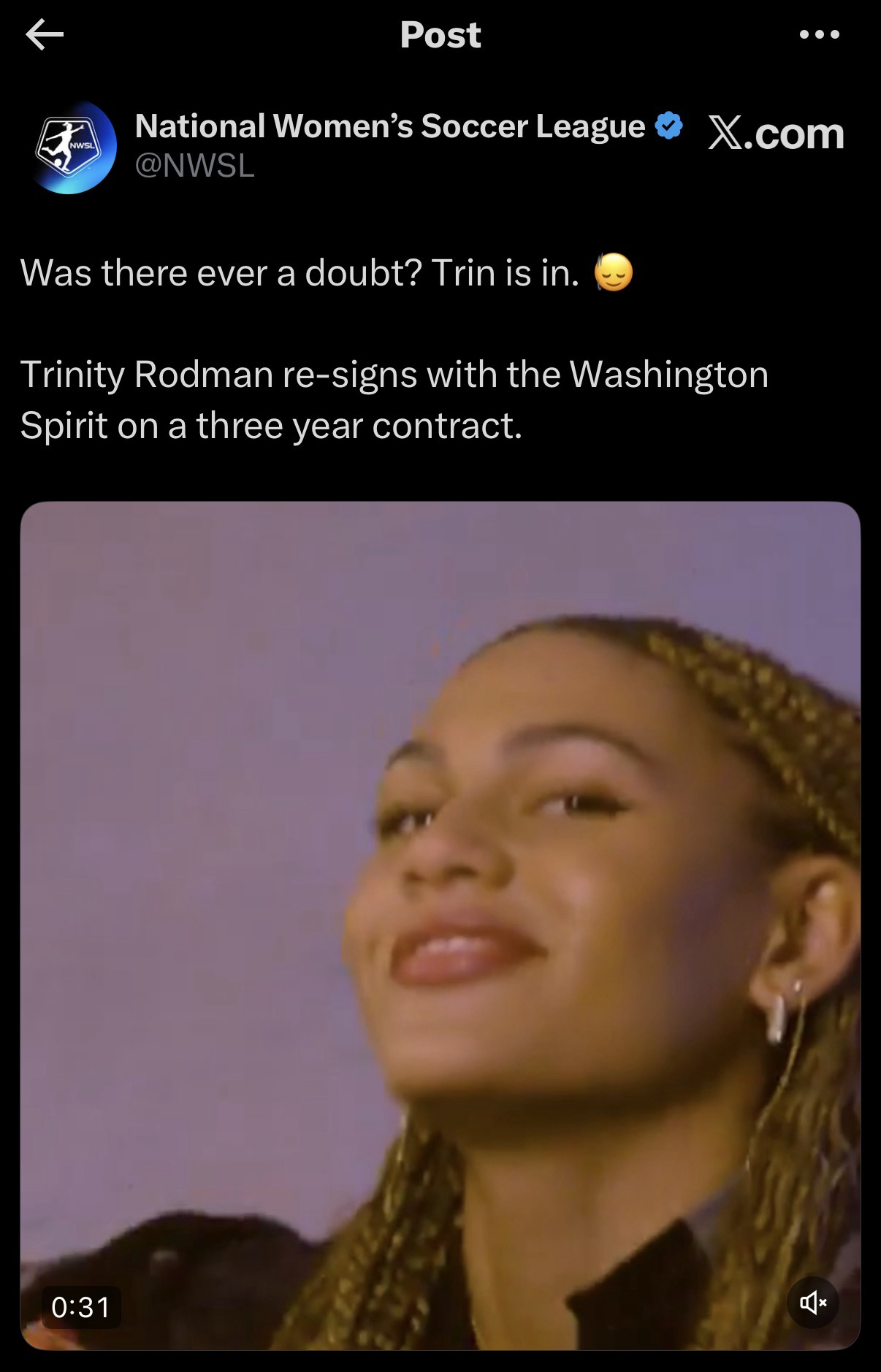Open National Women's Soccer League profile name
Image resolution: width=881 pixels, height=1372 pixels.
390,126
